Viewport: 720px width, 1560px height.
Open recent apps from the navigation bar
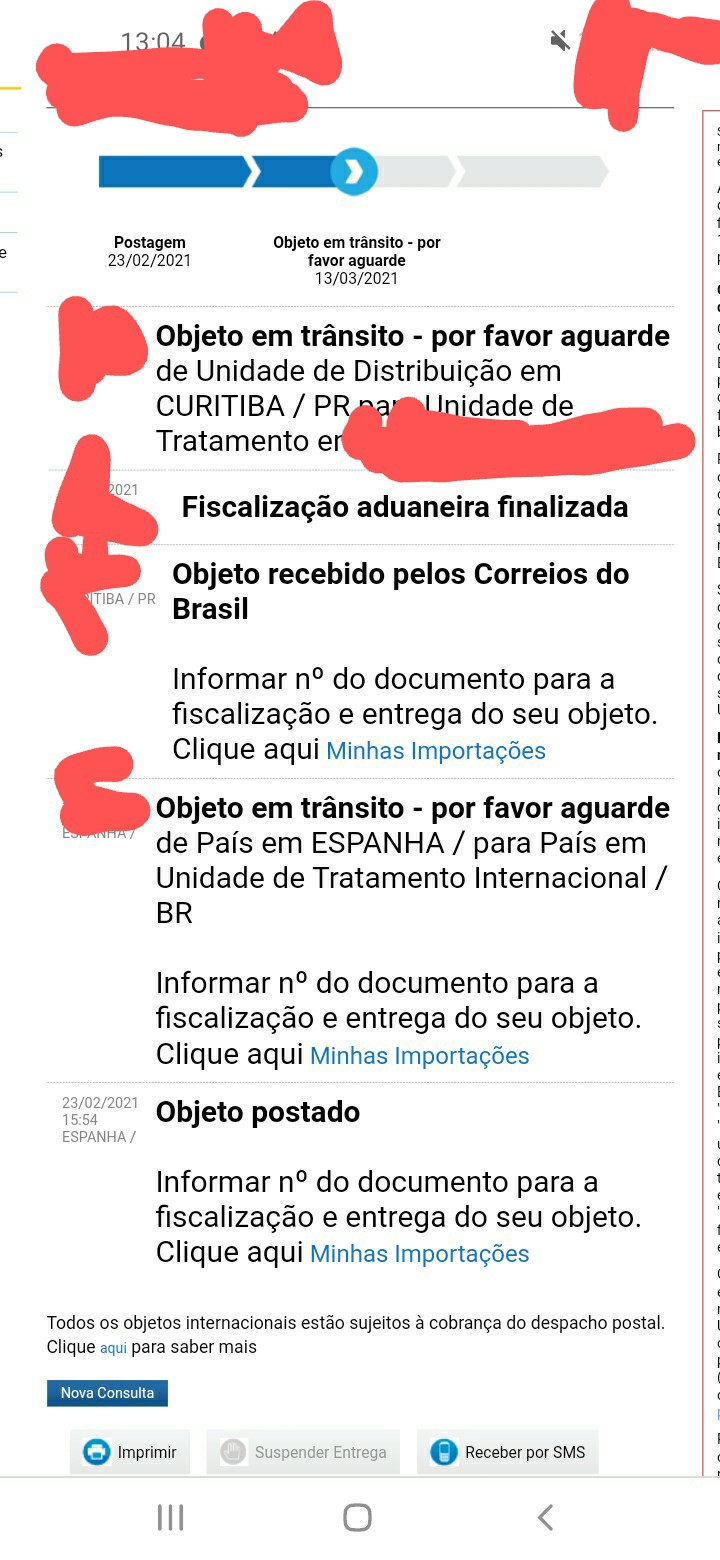(x=171, y=1517)
